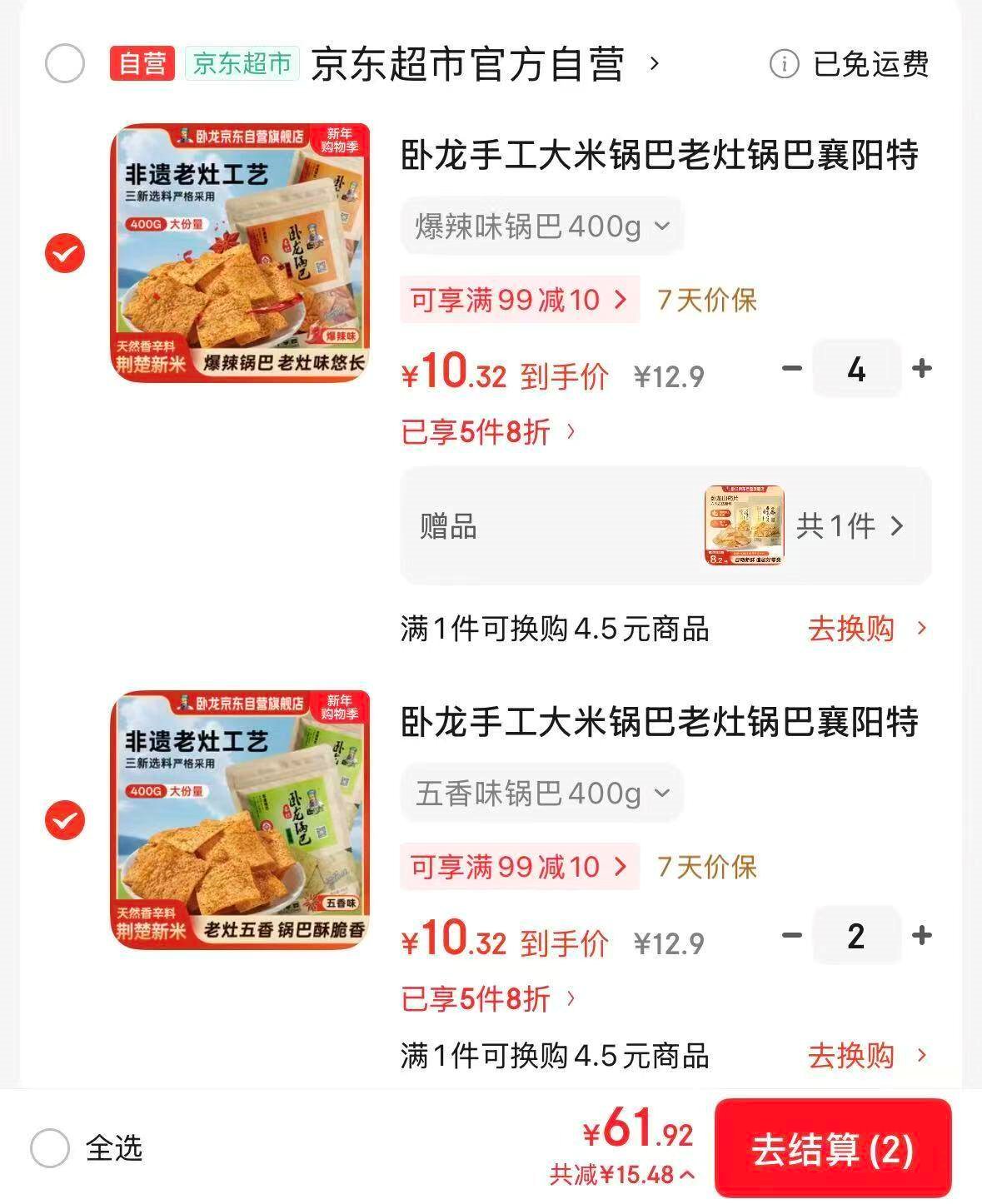View 已享5件8折 details for 五香味锅巴

pyautogui.click(x=488, y=998)
